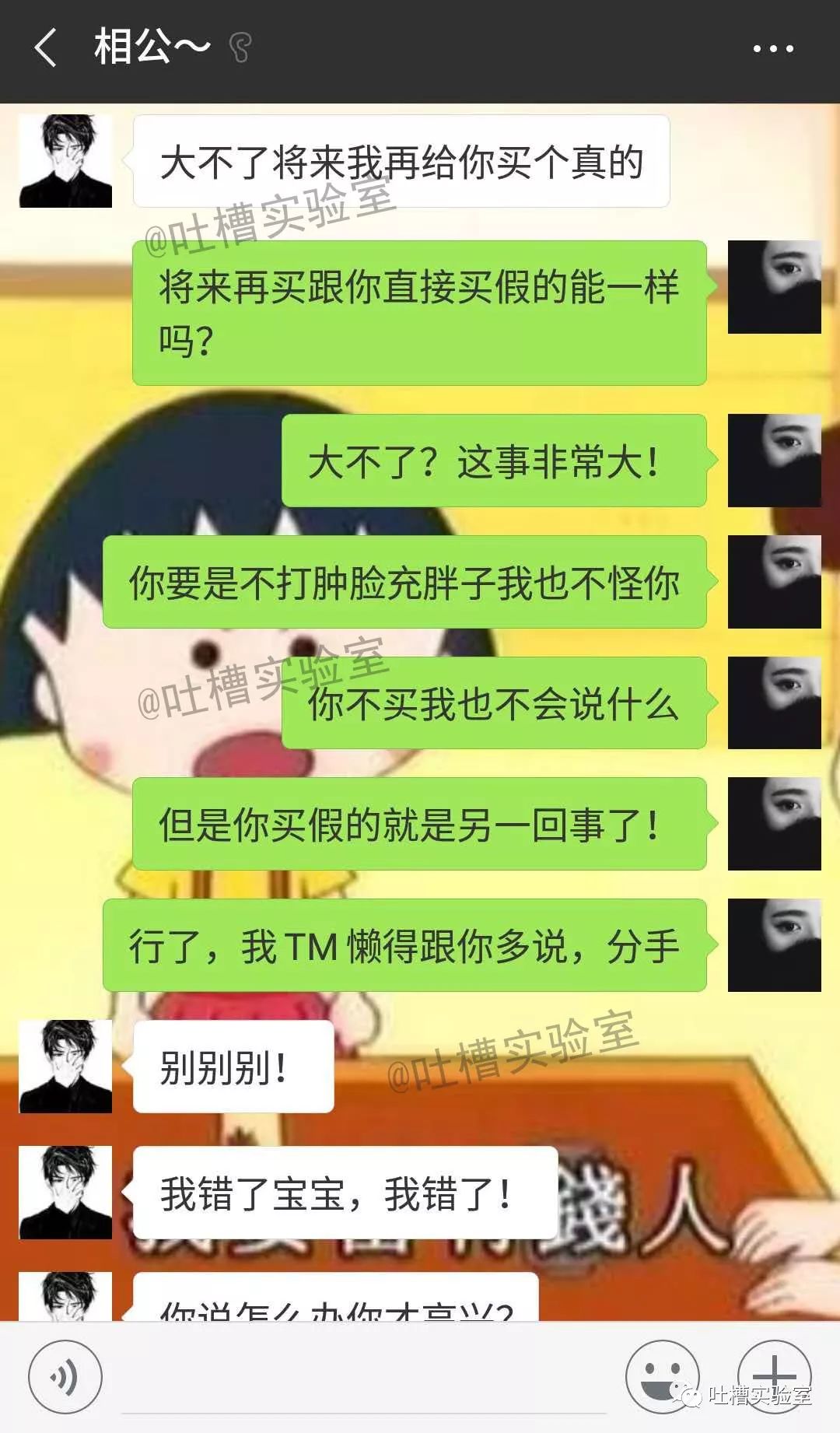This screenshot has width=840, height=1433.
Task: Open my avatar beside 大不了？这事非常大！
Action: [x=774, y=461]
